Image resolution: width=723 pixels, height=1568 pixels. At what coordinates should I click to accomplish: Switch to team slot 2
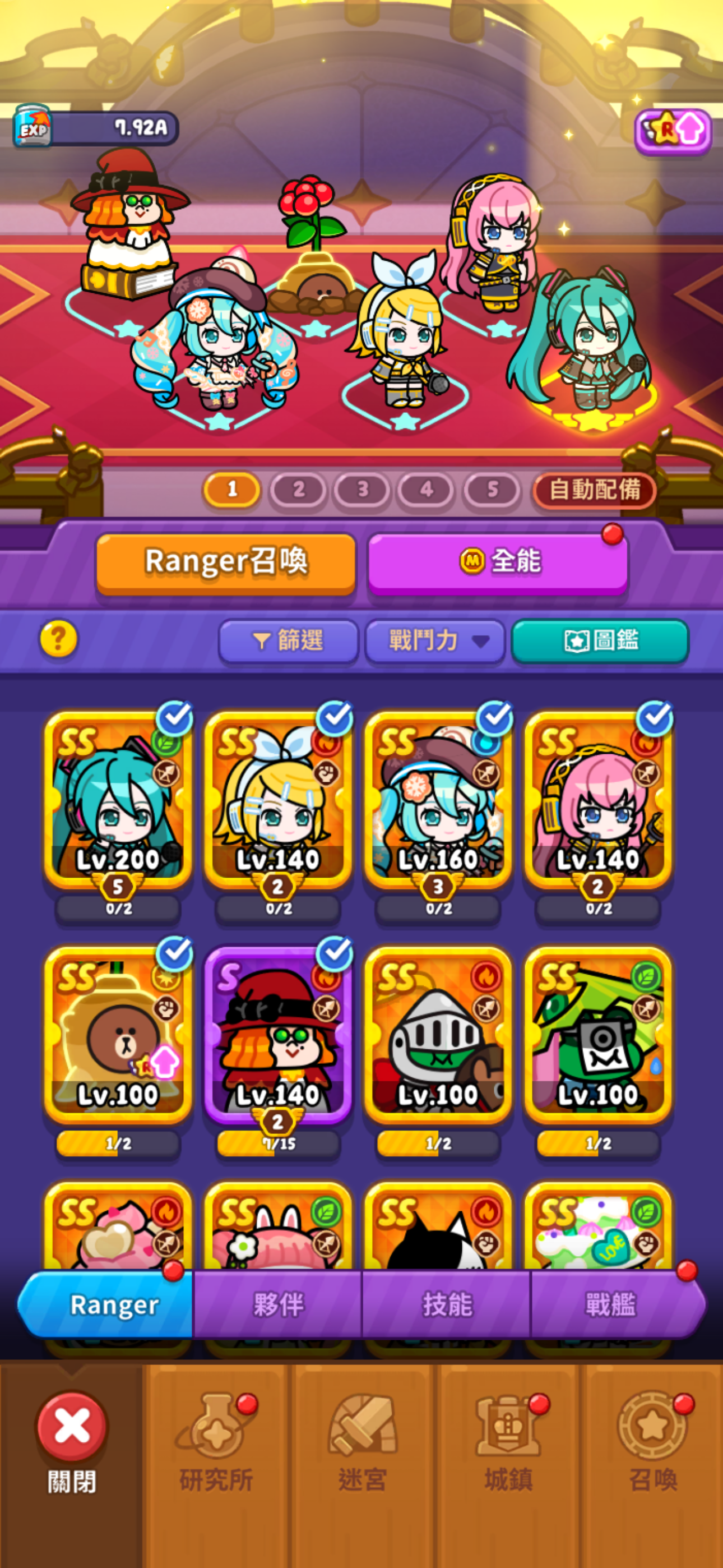pos(298,490)
